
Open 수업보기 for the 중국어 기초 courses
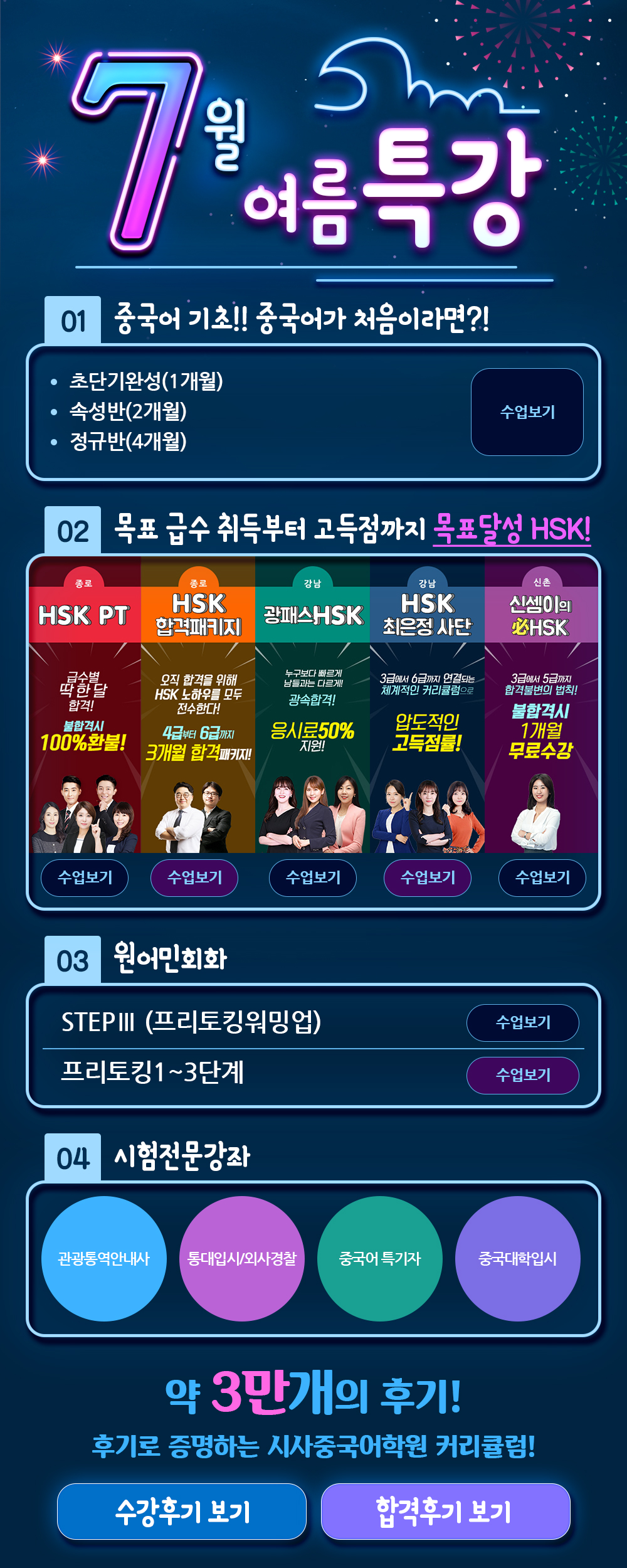[x=527, y=412]
